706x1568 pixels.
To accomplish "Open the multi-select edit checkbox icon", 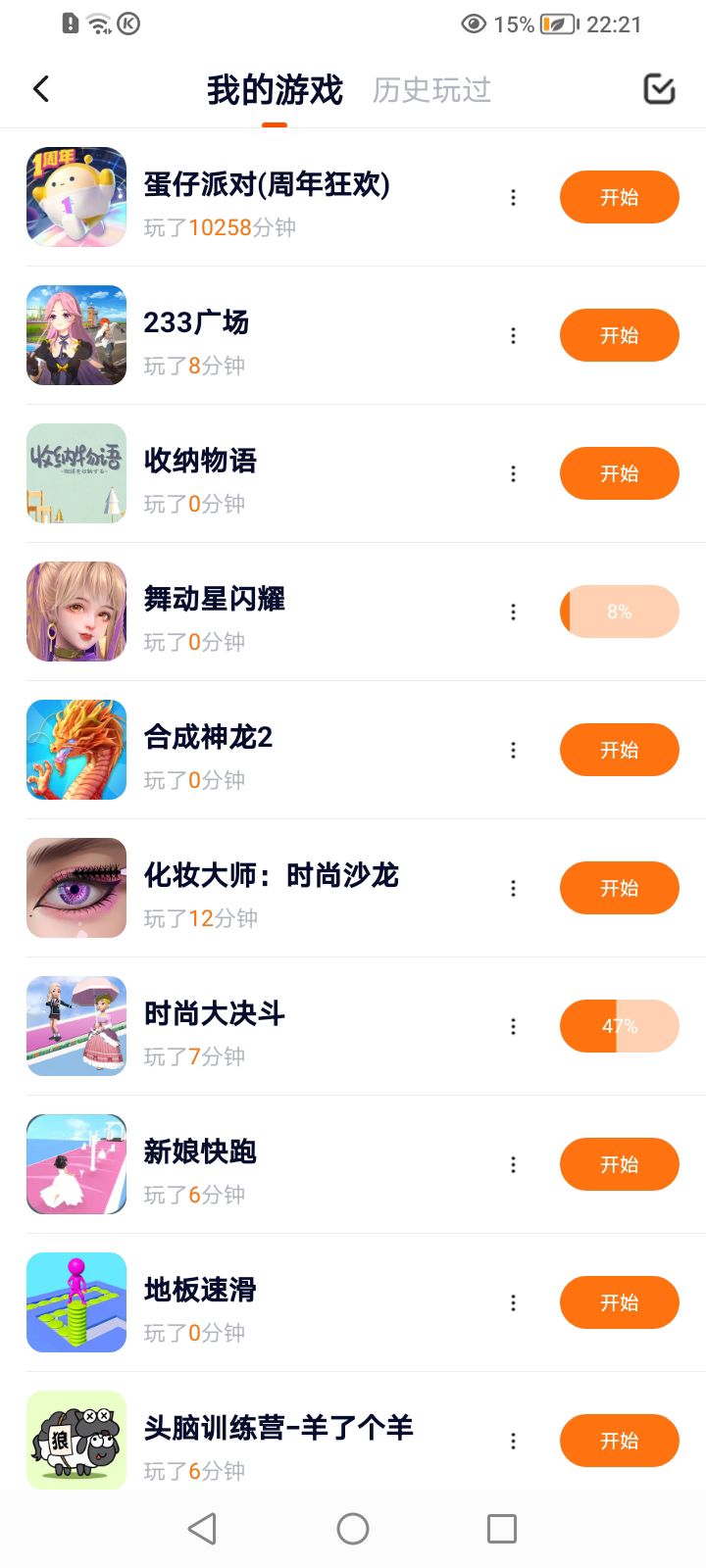I will click(x=659, y=89).
